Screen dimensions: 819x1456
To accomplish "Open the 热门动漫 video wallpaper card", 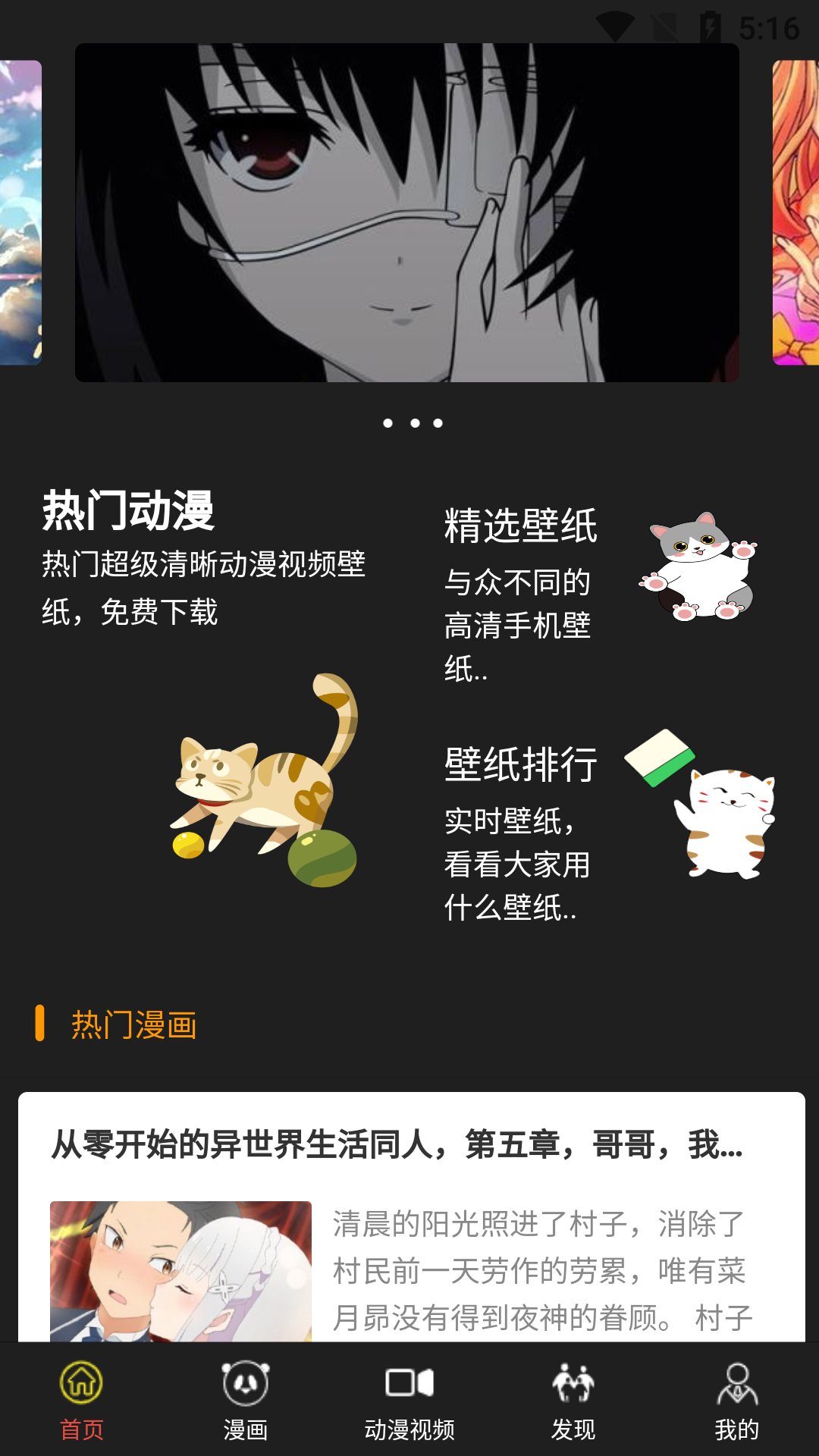I will (205, 682).
